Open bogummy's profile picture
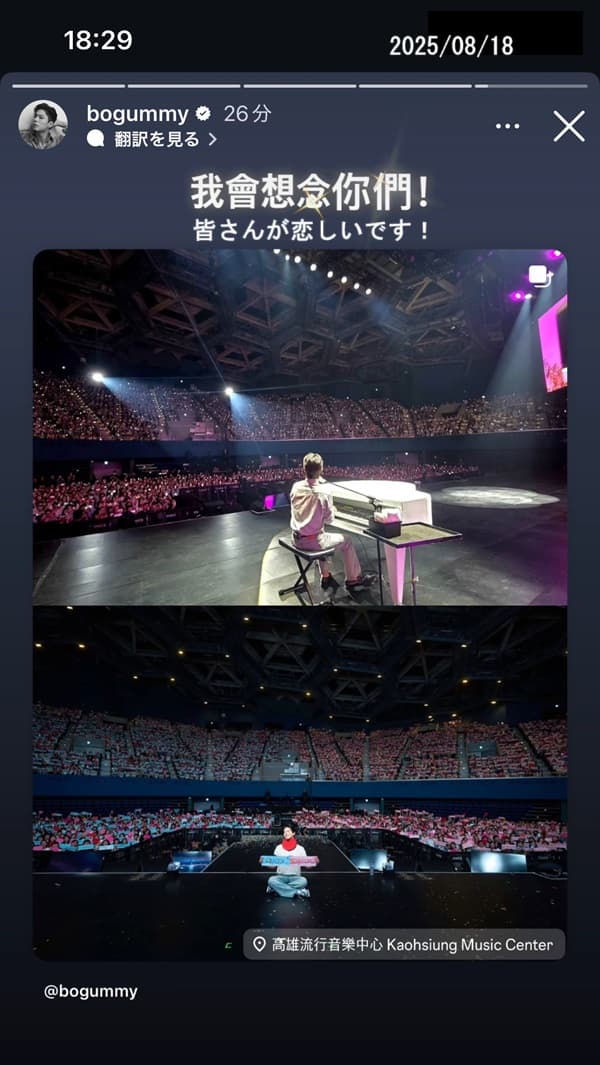Viewport: 600px width, 1065px height. 43,125
